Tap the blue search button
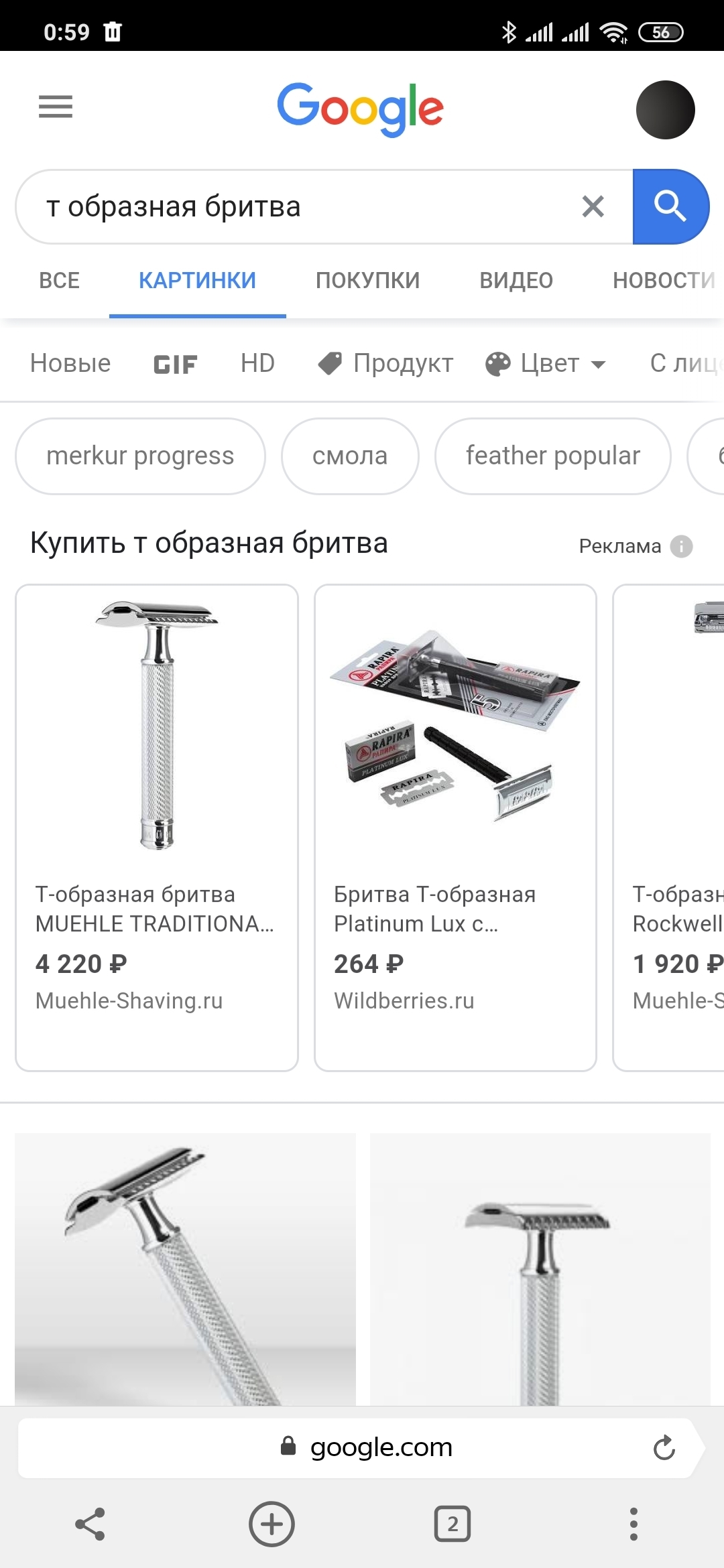 click(x=670, y=206)
